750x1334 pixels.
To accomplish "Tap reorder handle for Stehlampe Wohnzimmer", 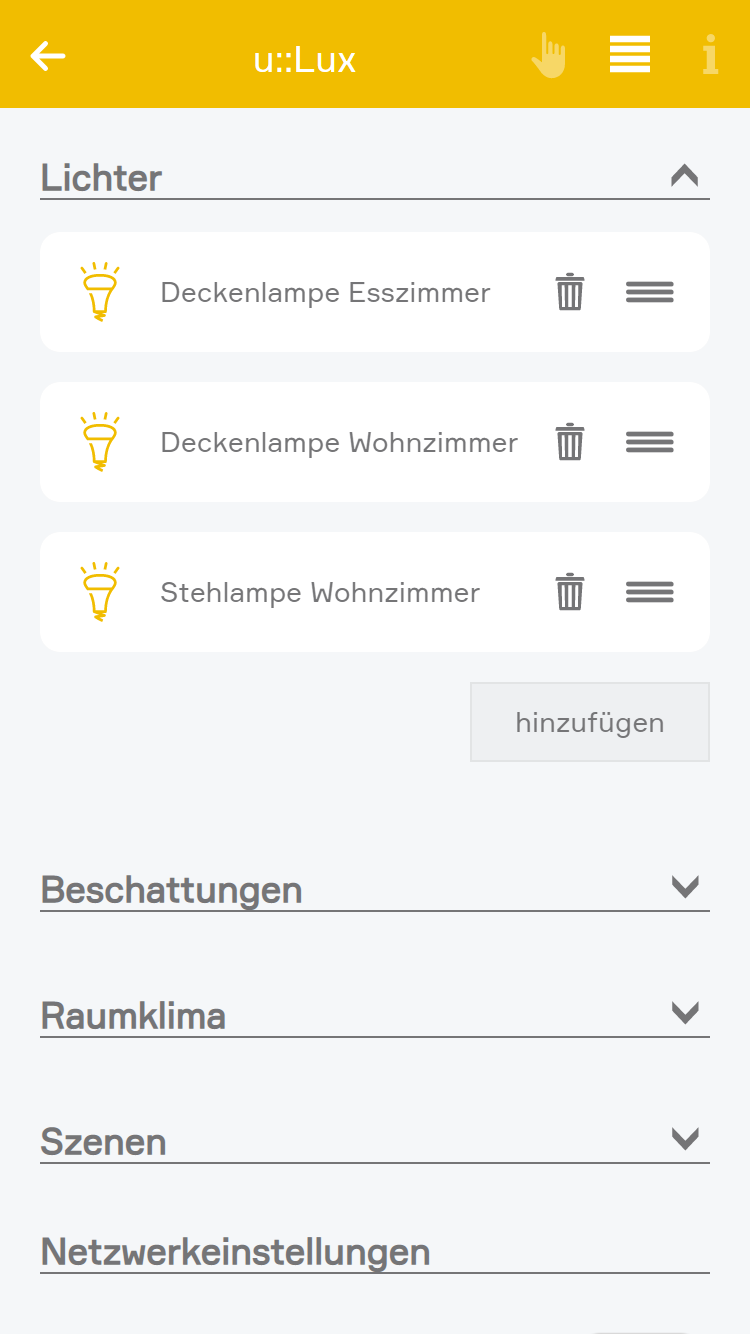I will tap(650, 592).
